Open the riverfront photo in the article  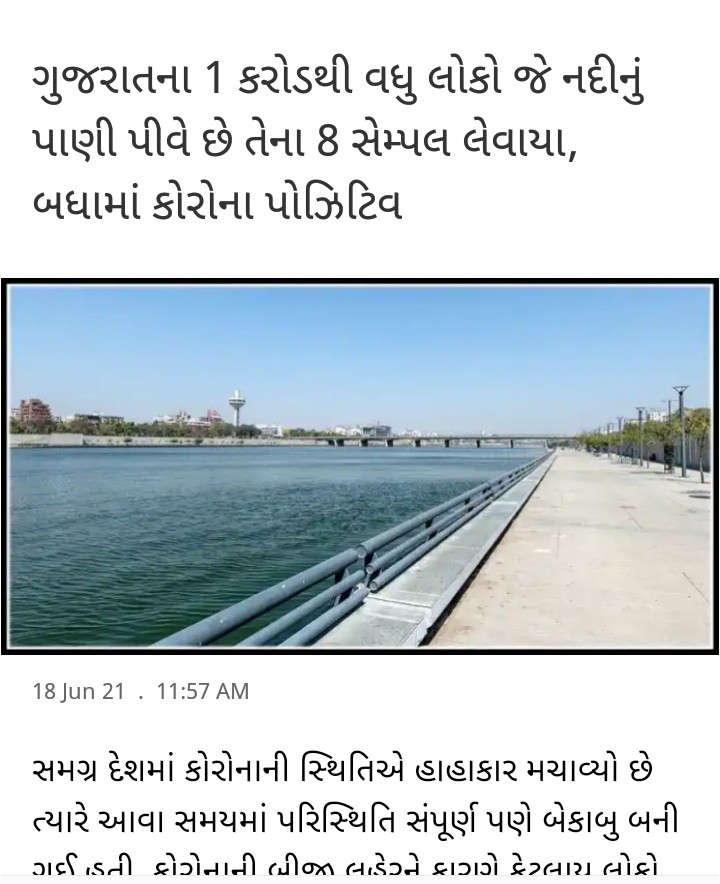click(x=360, y=466)
